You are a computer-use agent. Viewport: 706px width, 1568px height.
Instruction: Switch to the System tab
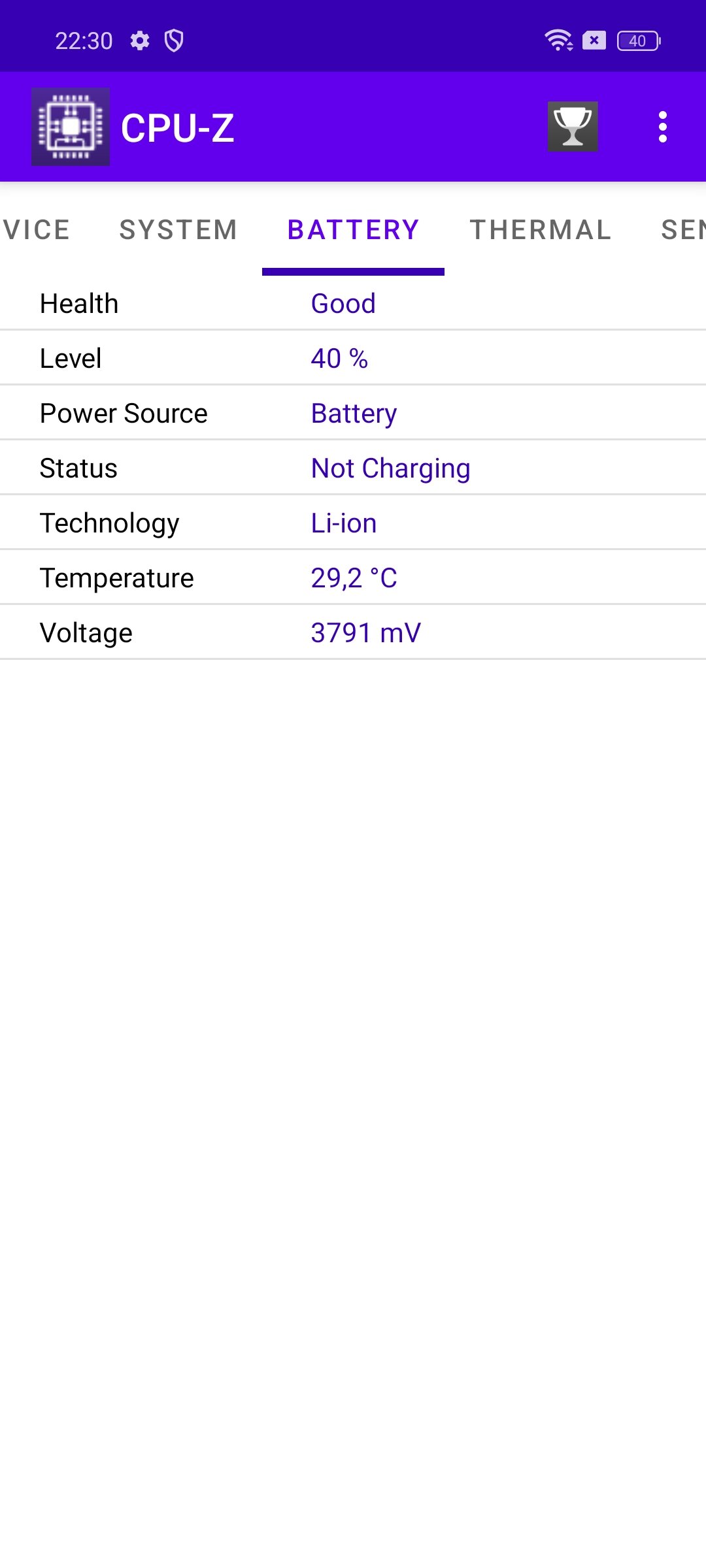tap(178, 230)
